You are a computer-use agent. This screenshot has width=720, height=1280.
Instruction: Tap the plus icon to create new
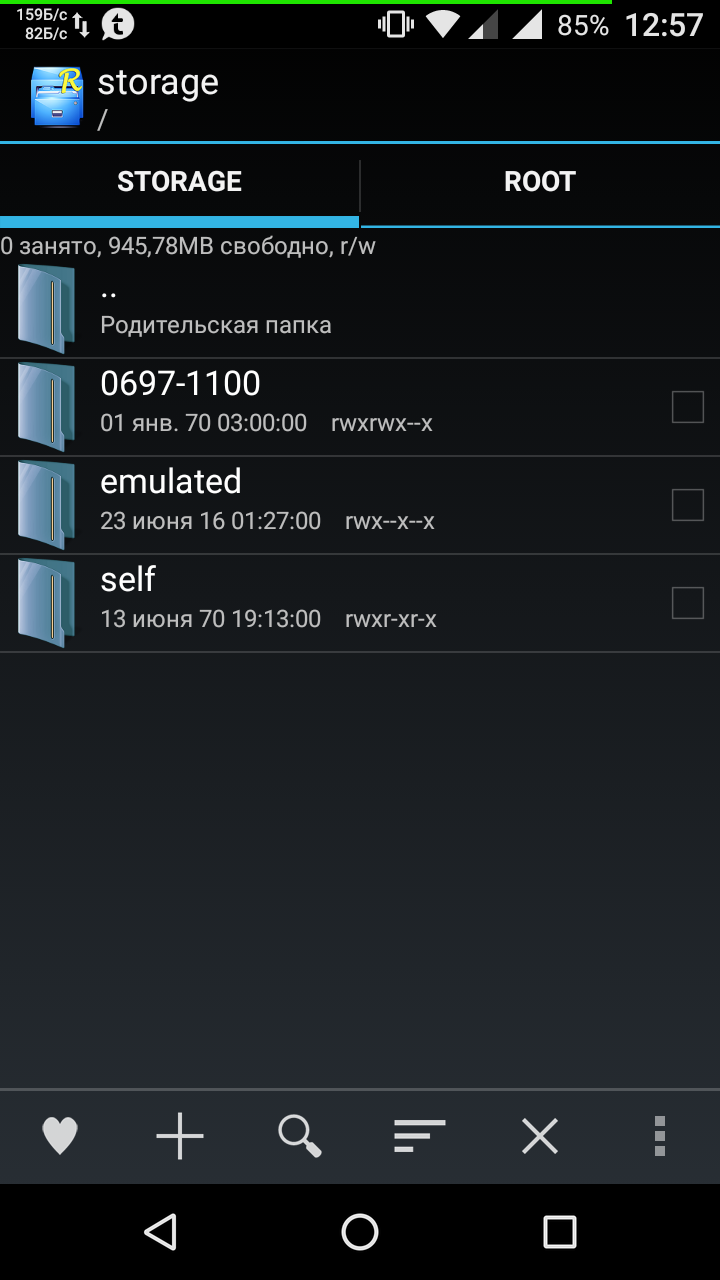[x=180, y=1136]
